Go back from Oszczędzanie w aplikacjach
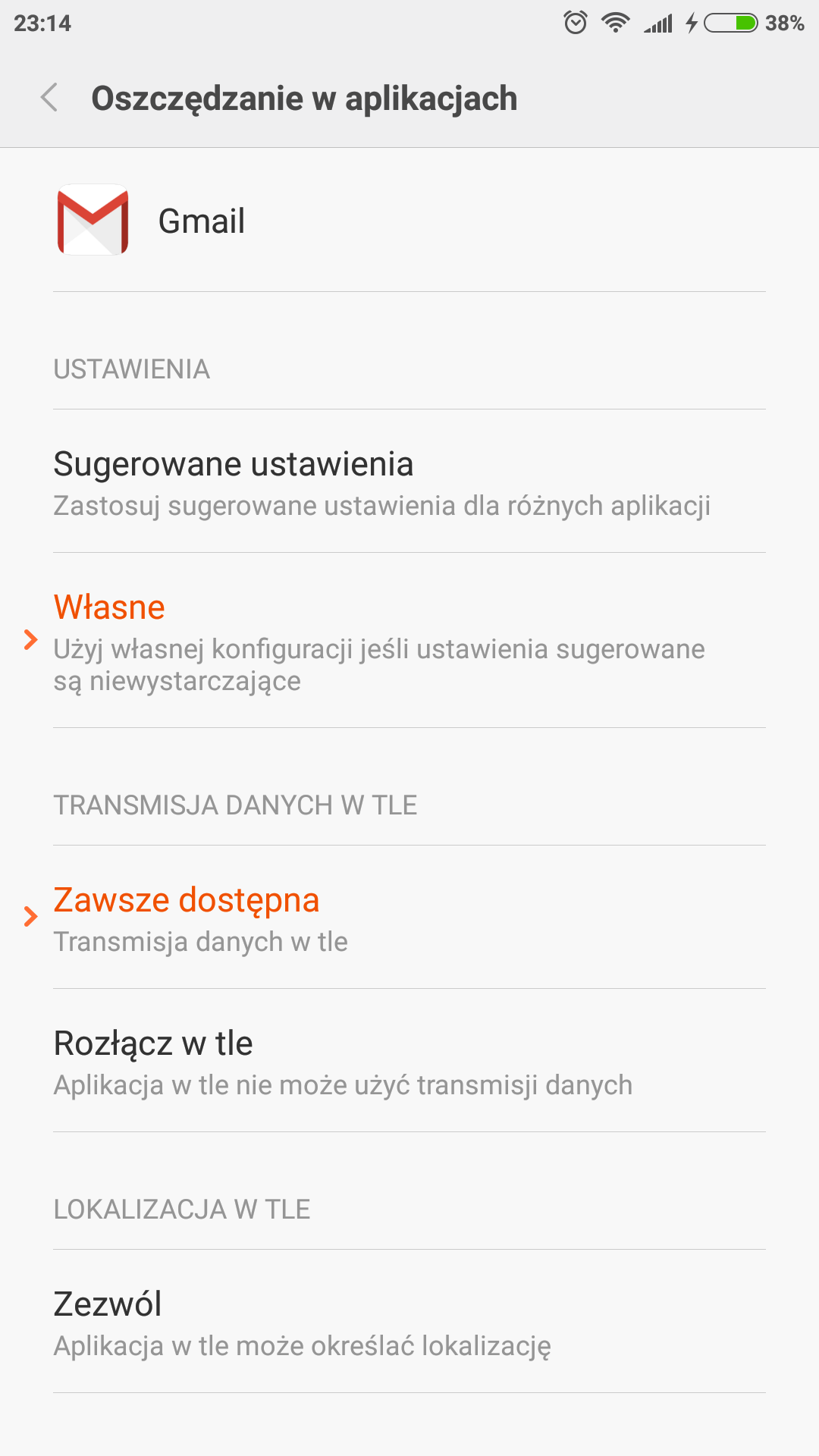This screenshot has height=1456, width=819. pyautogui.click(x=49, y=99)
